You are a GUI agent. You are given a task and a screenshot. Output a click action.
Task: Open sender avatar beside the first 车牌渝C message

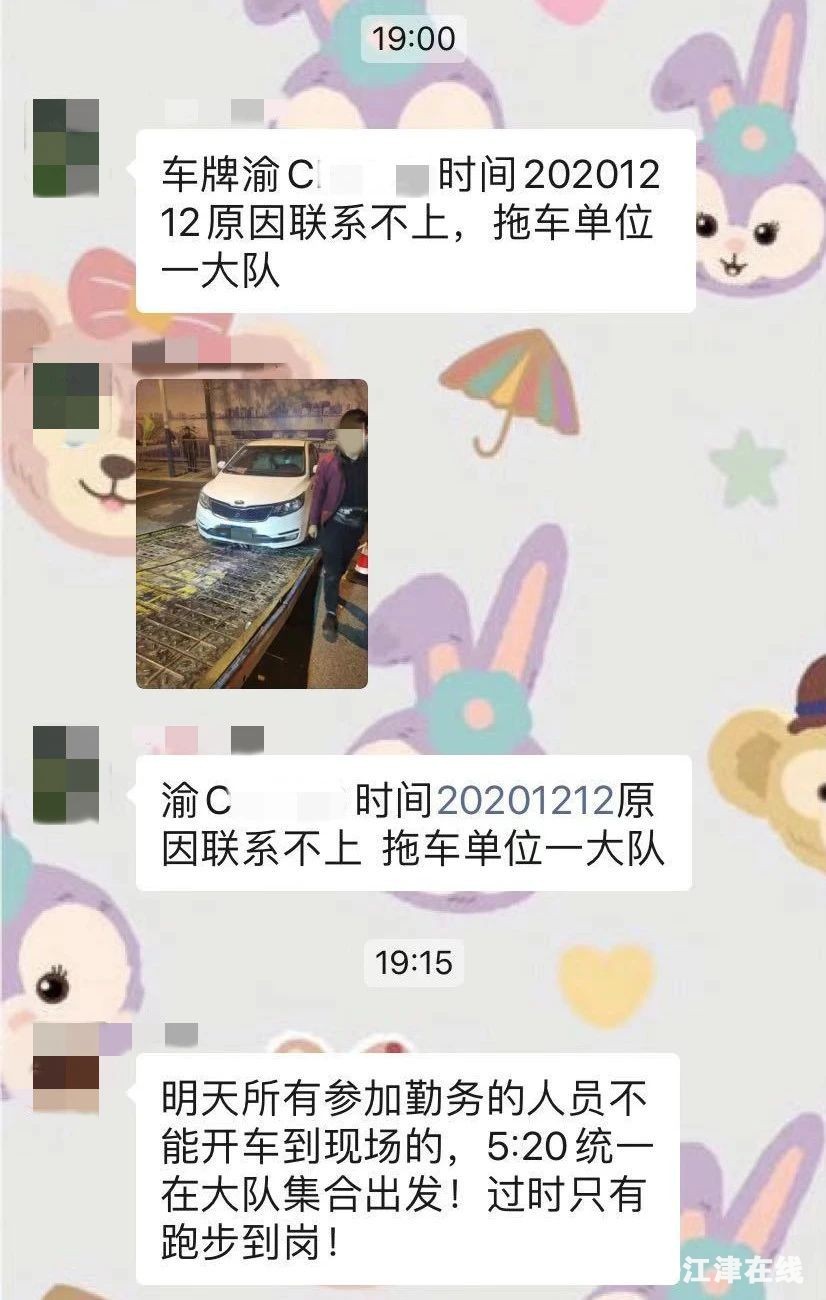click(x=66, y=147)
